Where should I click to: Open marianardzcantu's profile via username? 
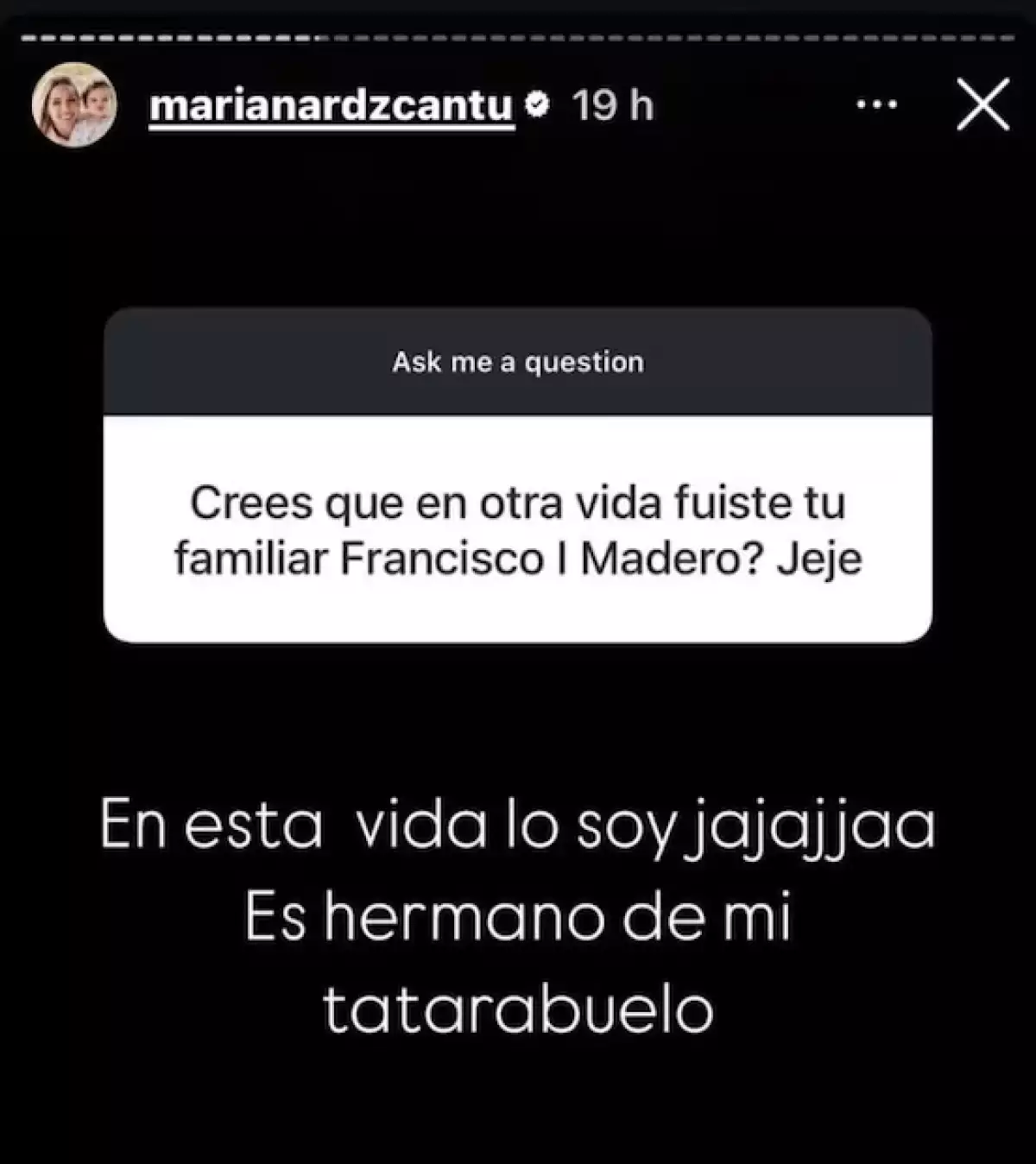[x=331, y=106]
